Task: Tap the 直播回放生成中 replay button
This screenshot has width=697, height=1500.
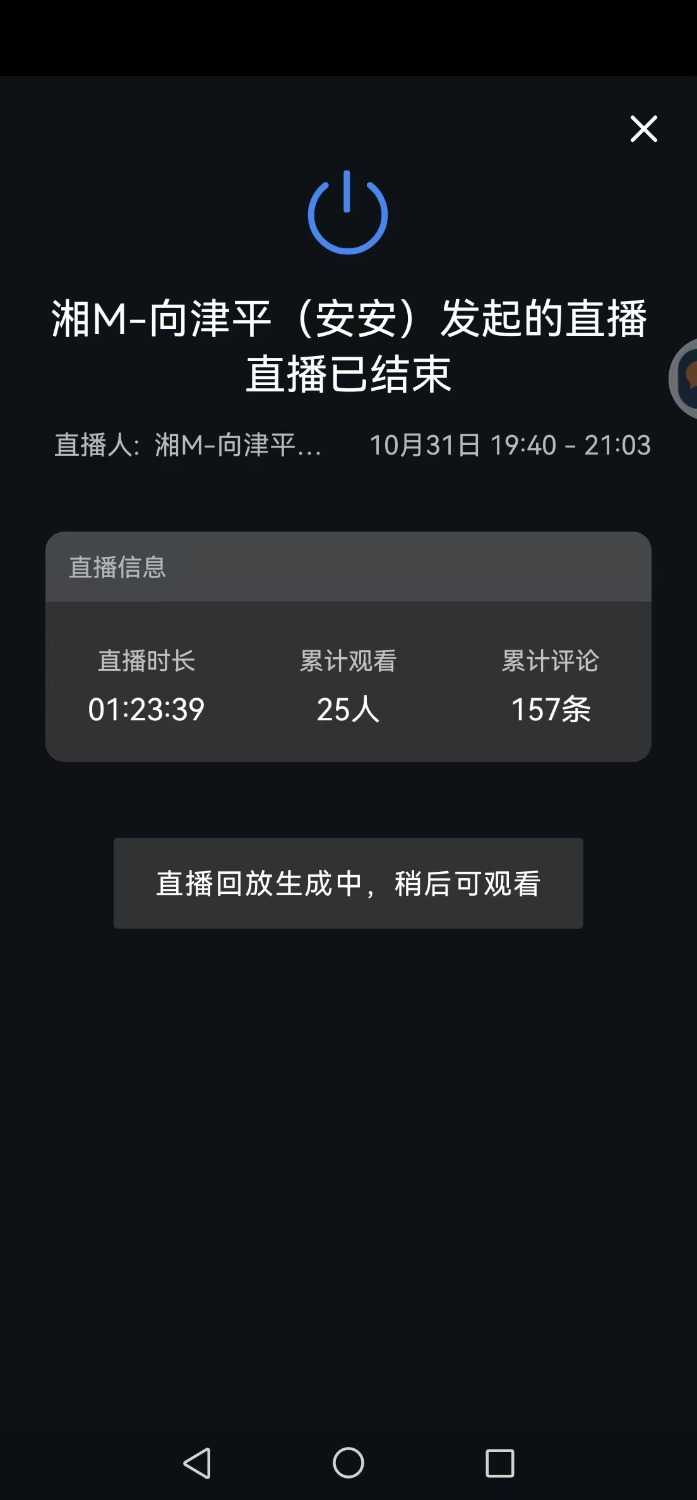Action: pos(348,883)
